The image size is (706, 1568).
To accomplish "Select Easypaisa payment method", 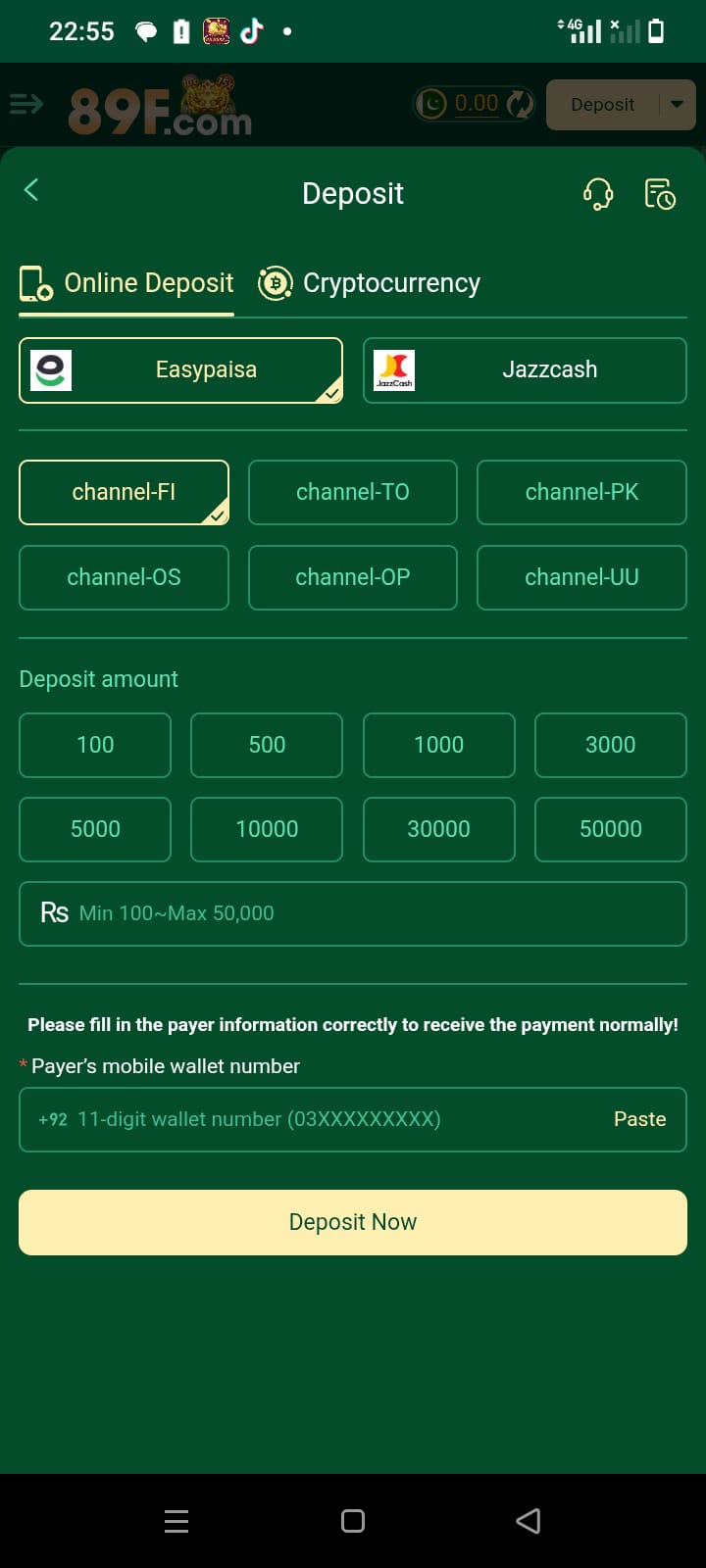I will click(x=180, y=370).
